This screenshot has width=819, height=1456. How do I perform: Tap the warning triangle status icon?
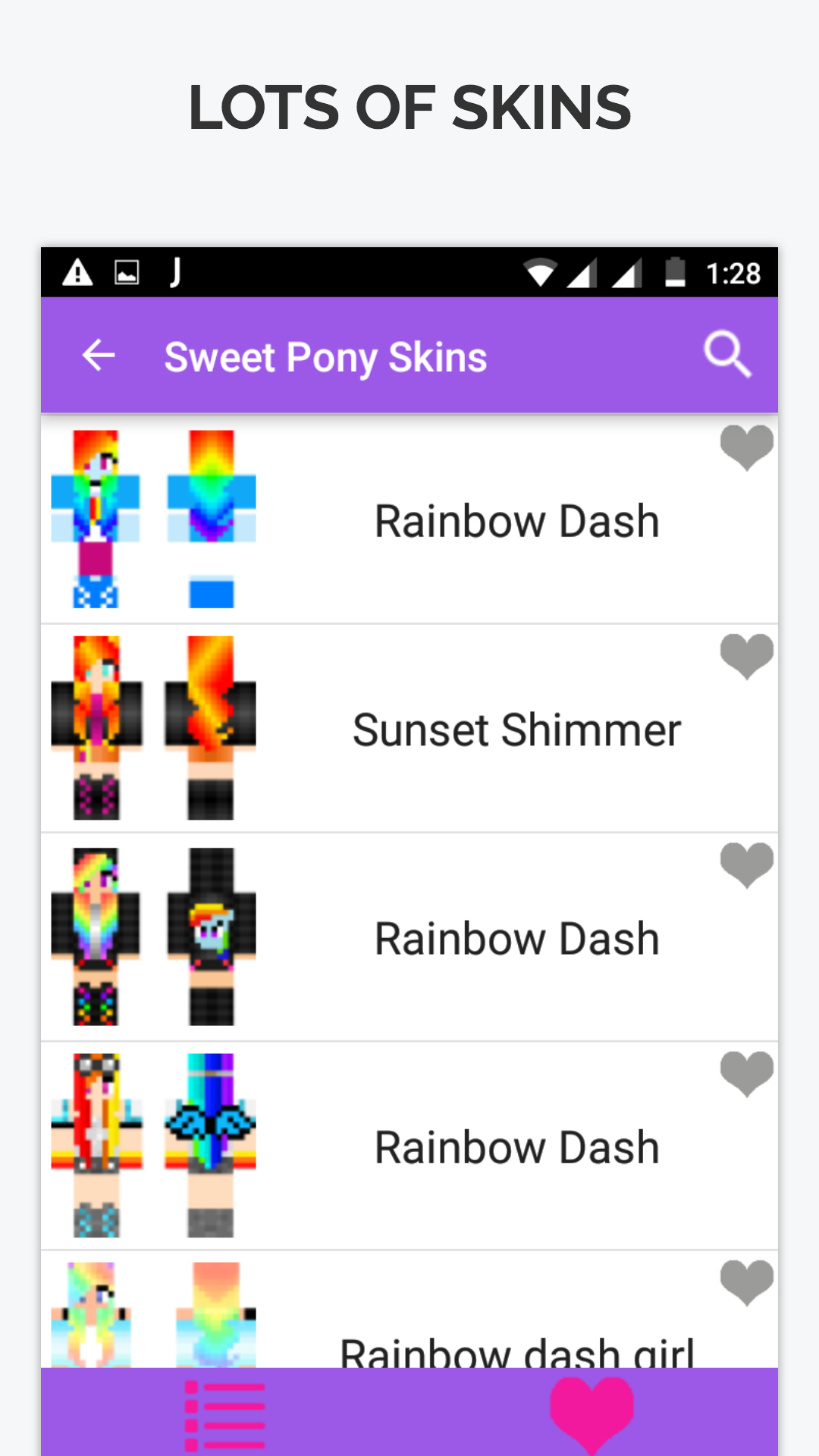pos(78,273)
